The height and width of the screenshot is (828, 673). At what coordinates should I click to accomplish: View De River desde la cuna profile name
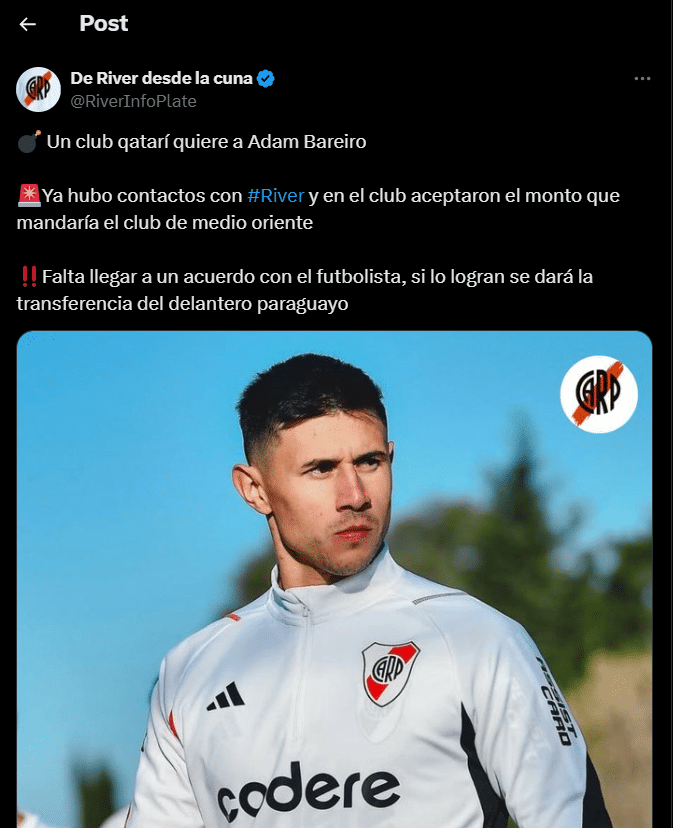pos(162,78)
